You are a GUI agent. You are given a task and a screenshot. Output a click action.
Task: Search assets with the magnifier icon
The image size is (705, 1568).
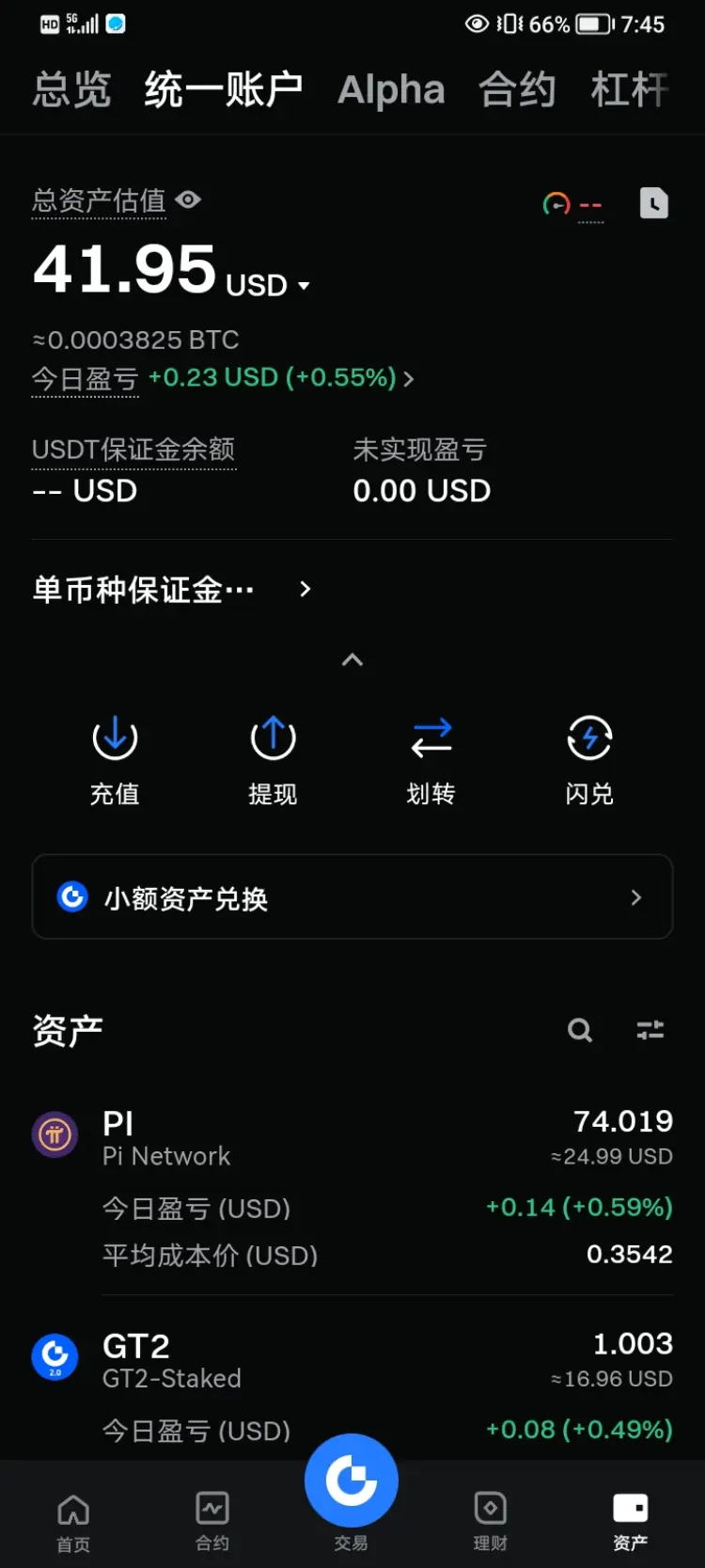pyautogui.click(x=580, y=1030)
